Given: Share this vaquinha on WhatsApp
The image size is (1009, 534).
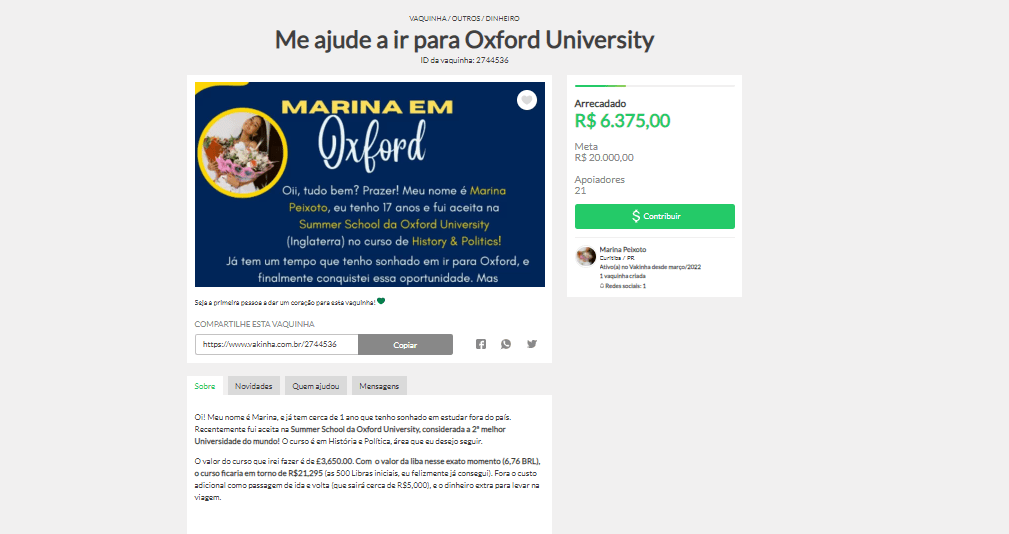Looking at the screenshot, I should pos(506,344).
